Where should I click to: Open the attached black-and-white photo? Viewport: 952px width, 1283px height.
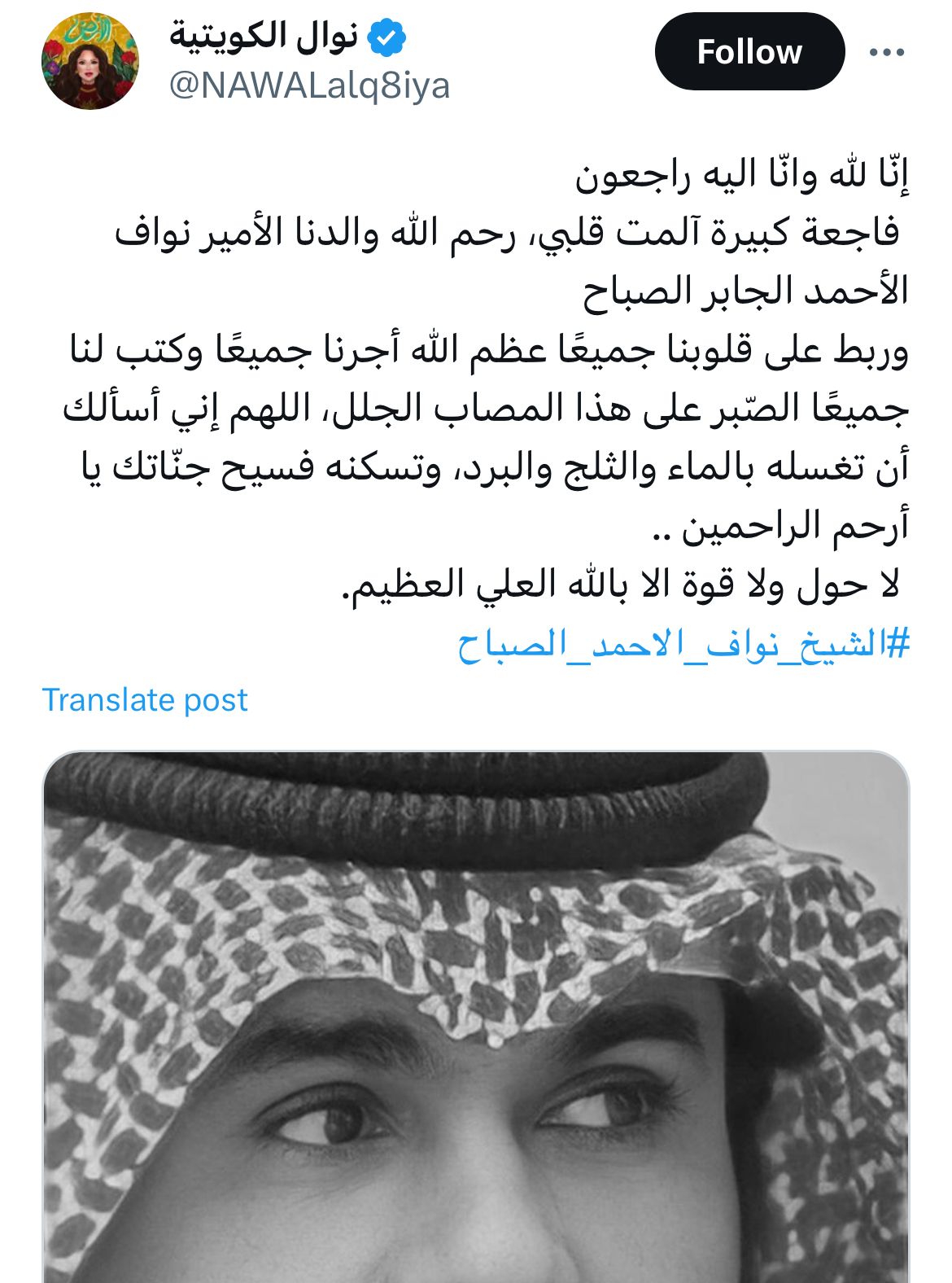coord(476,1018)
